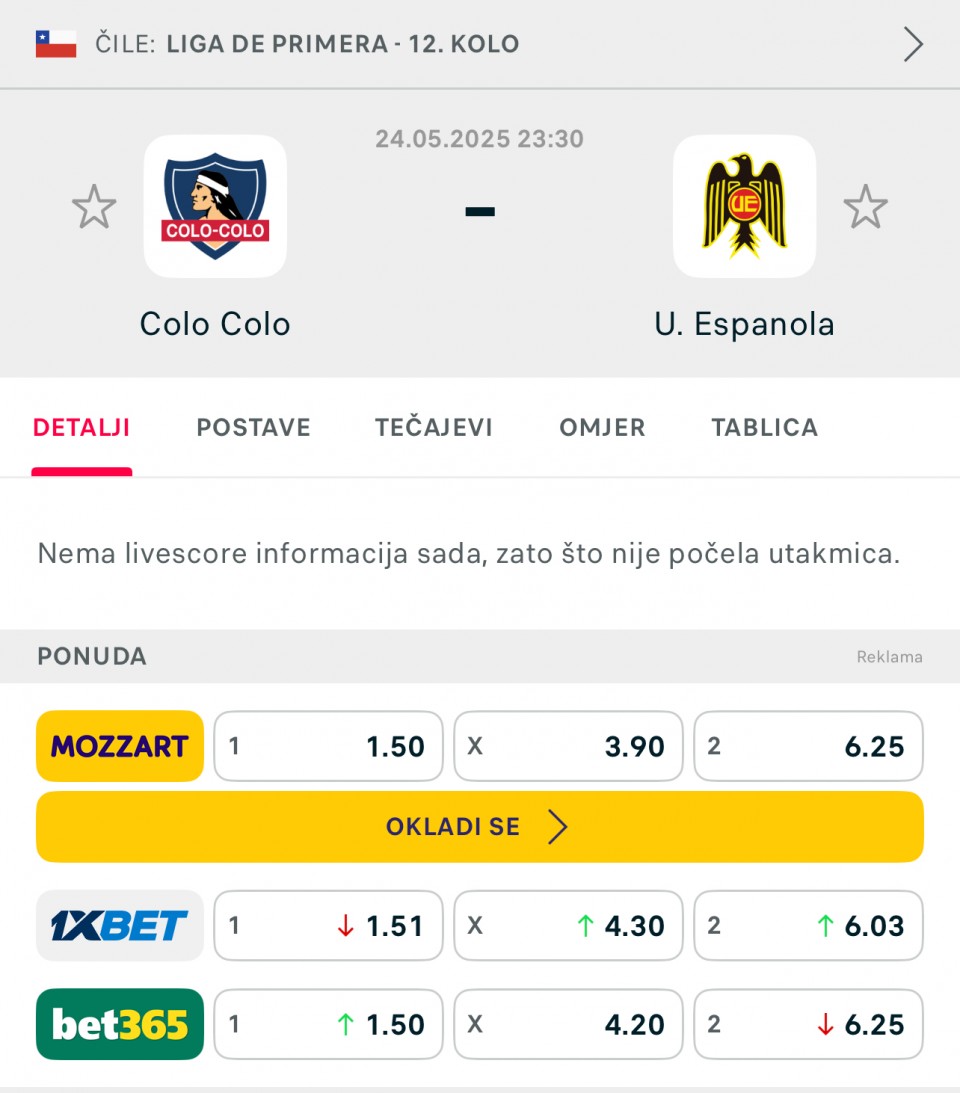Choose bet365 draw odds 4.20
The width and height of the screenshot is (960, 1093).
click(568, 1025)
